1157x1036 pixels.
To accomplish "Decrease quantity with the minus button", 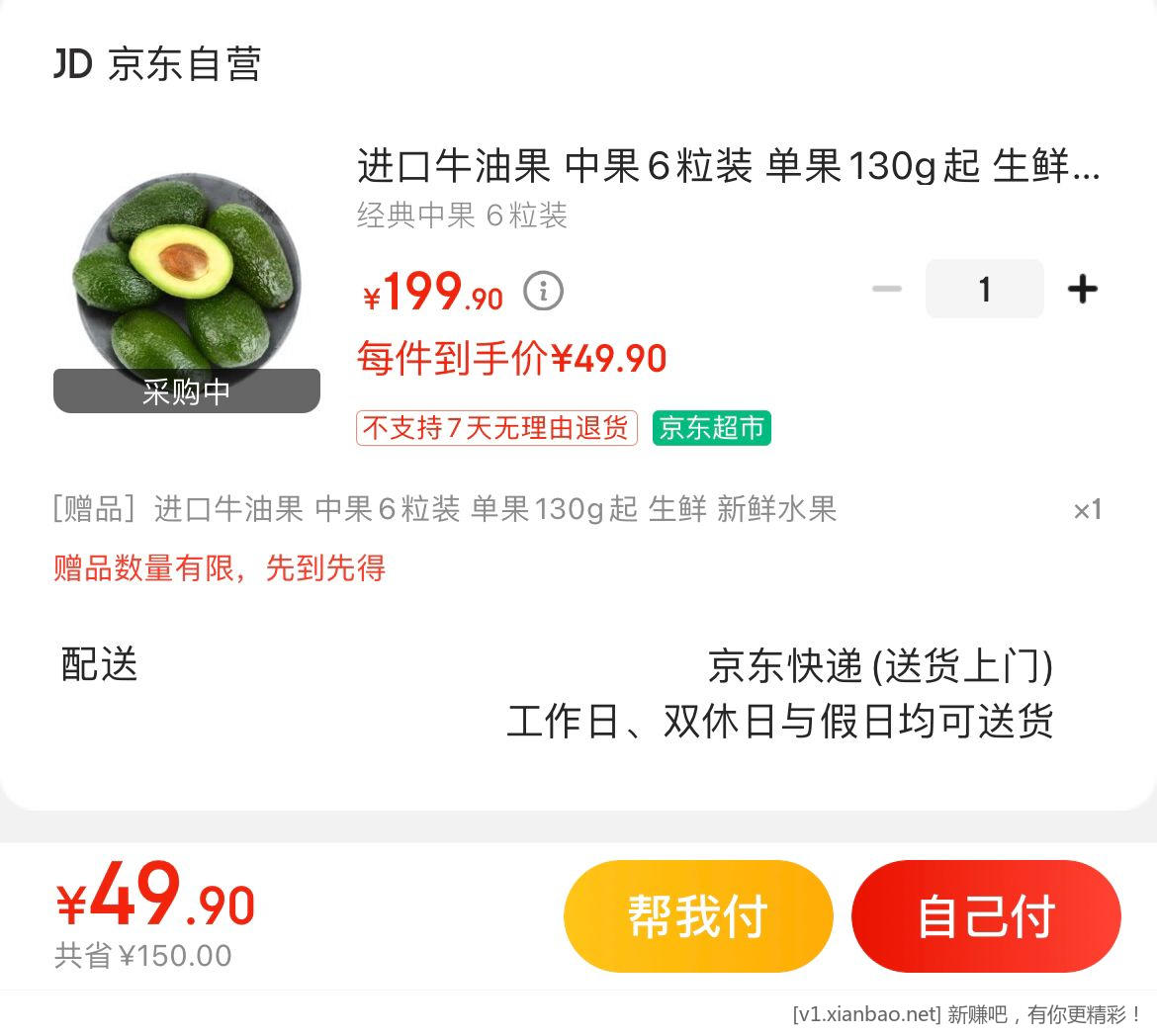I will click(887, 289).
